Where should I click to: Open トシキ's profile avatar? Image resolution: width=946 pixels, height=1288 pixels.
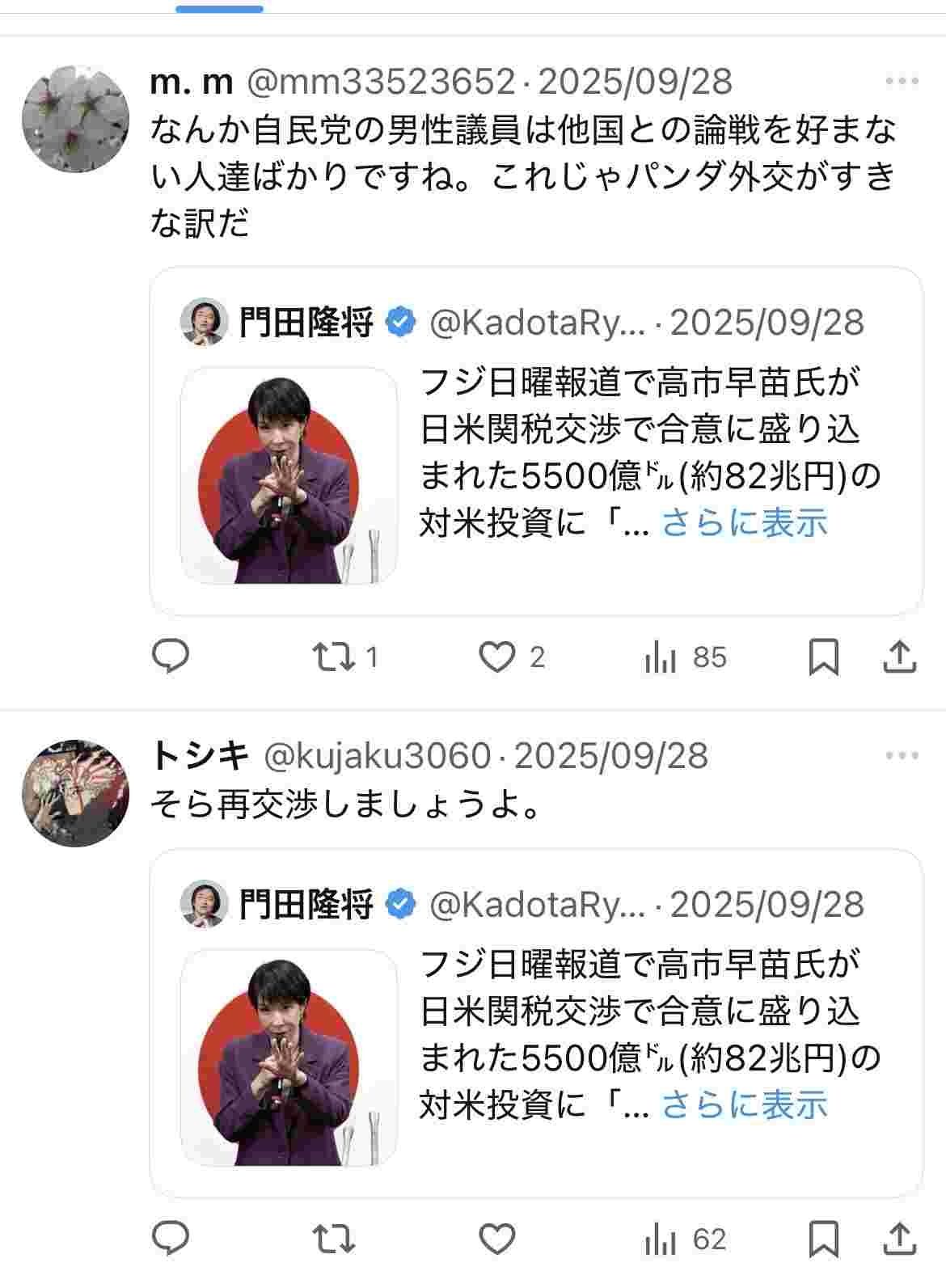(x=75, y=792)
